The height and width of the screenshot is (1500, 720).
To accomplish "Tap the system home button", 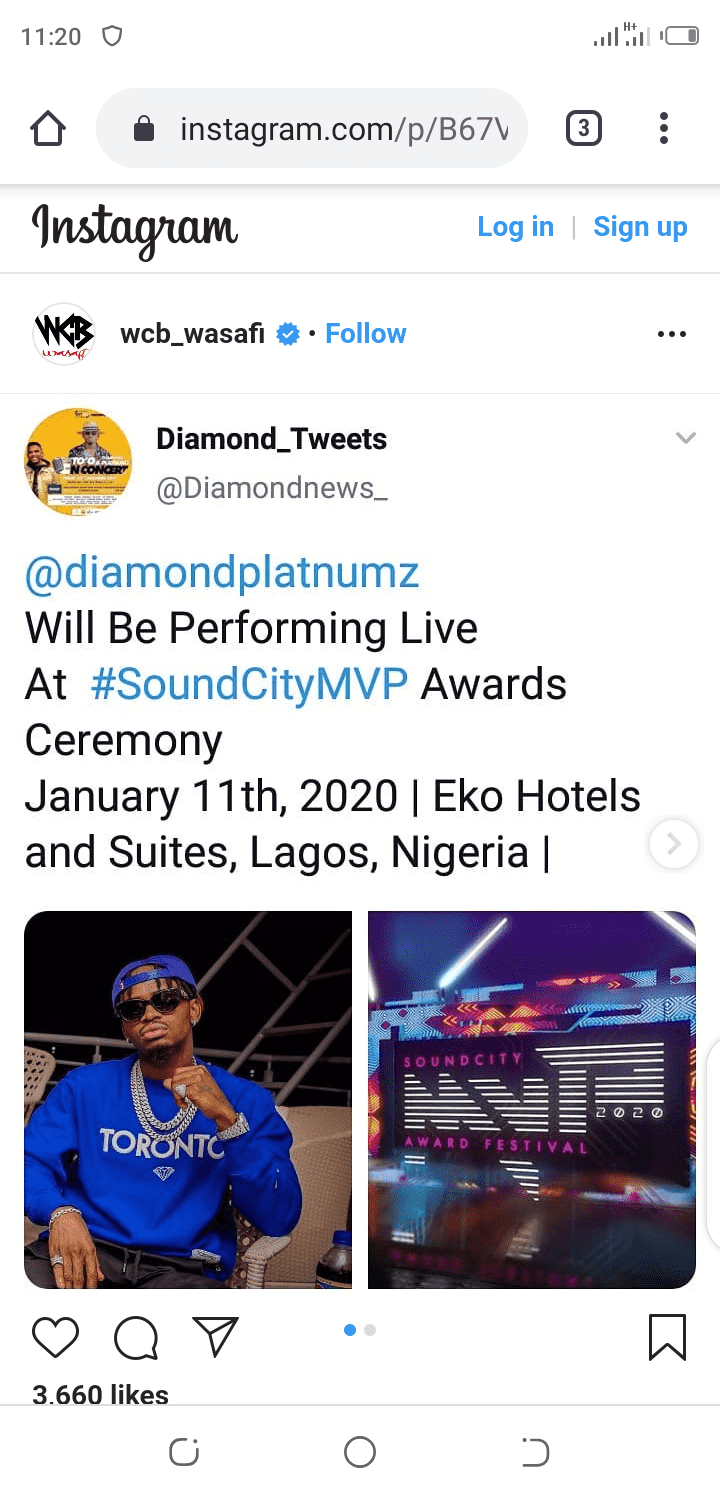I will [360, 1452].
